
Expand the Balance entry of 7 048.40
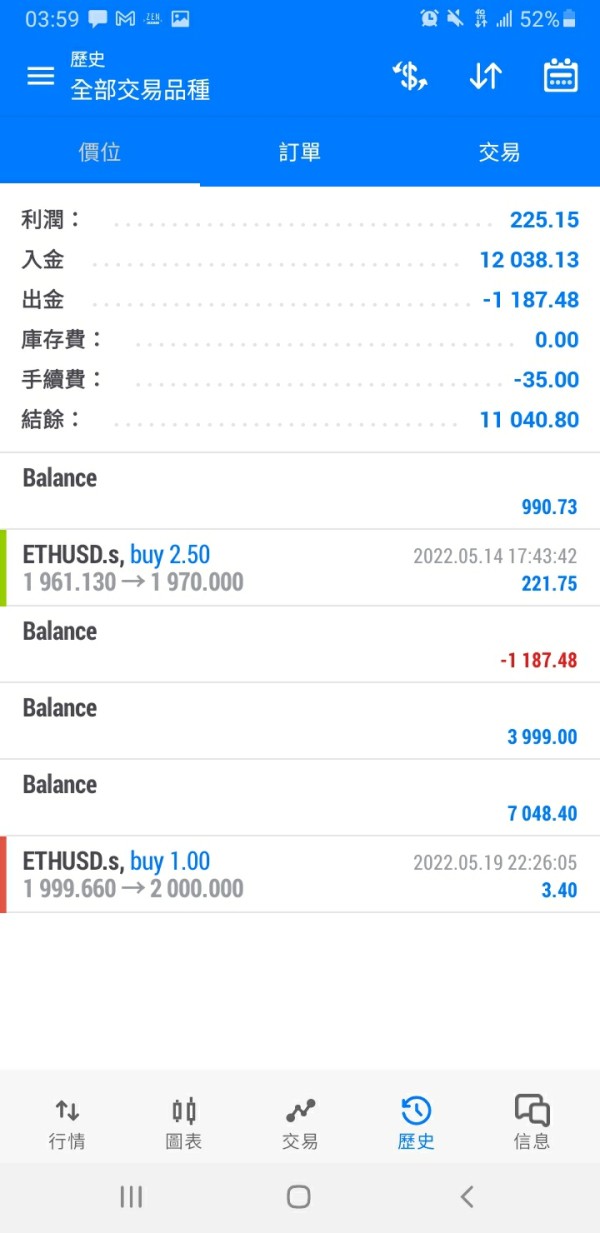[x=300, y=798]
